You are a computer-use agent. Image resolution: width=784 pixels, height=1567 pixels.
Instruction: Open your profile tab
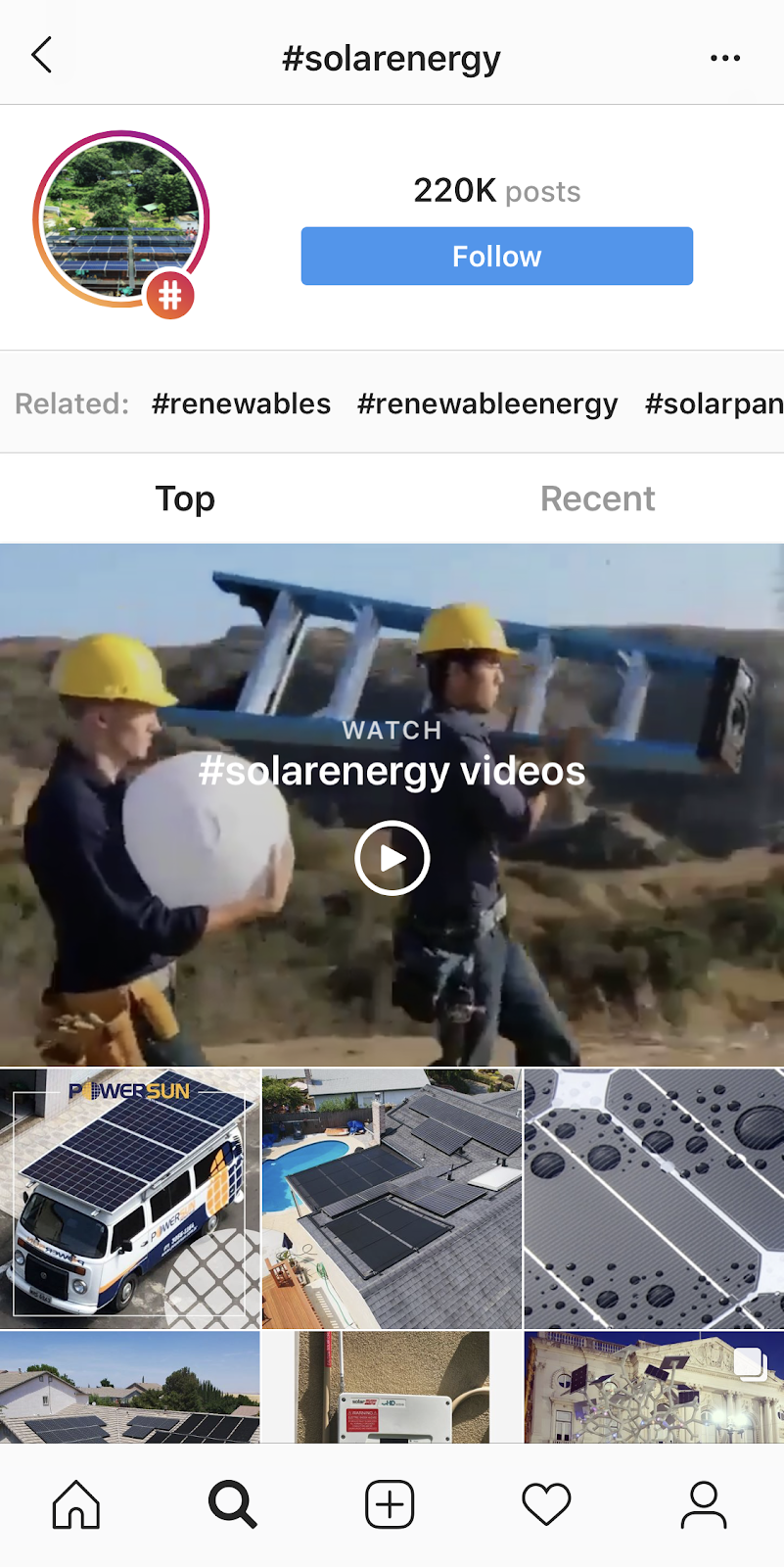tap(703, 1504)
